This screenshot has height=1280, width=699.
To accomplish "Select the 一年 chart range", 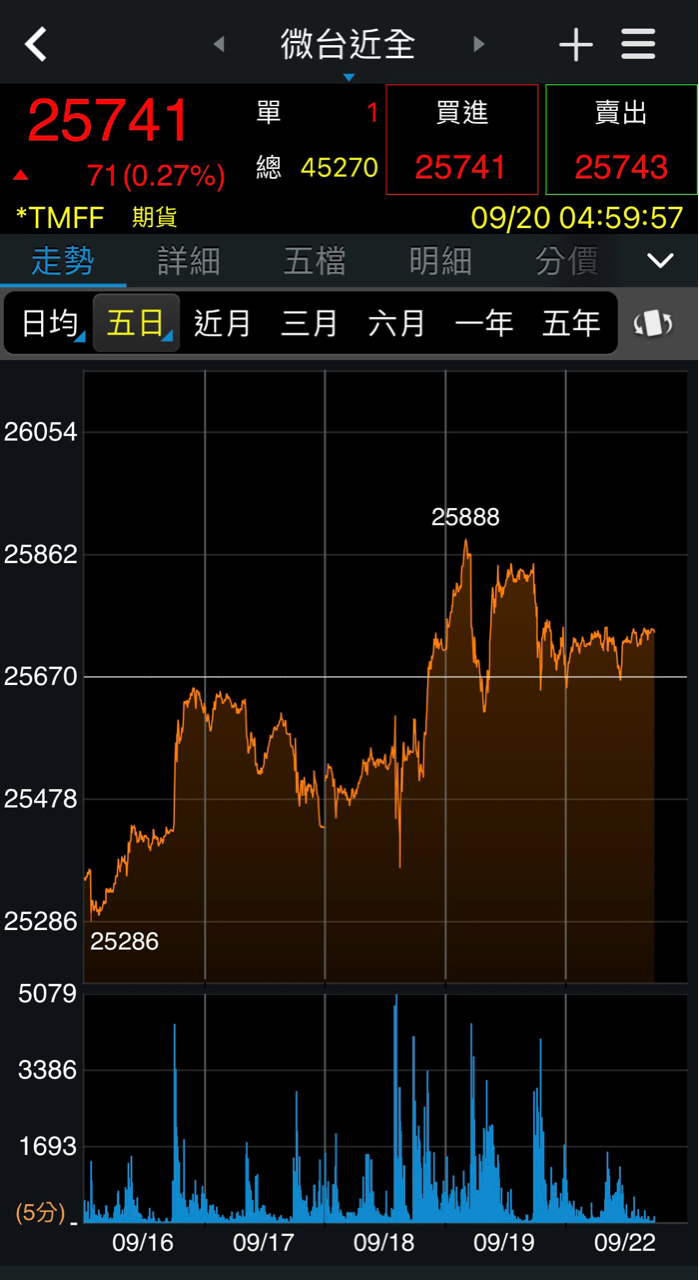I will [483, 323].
